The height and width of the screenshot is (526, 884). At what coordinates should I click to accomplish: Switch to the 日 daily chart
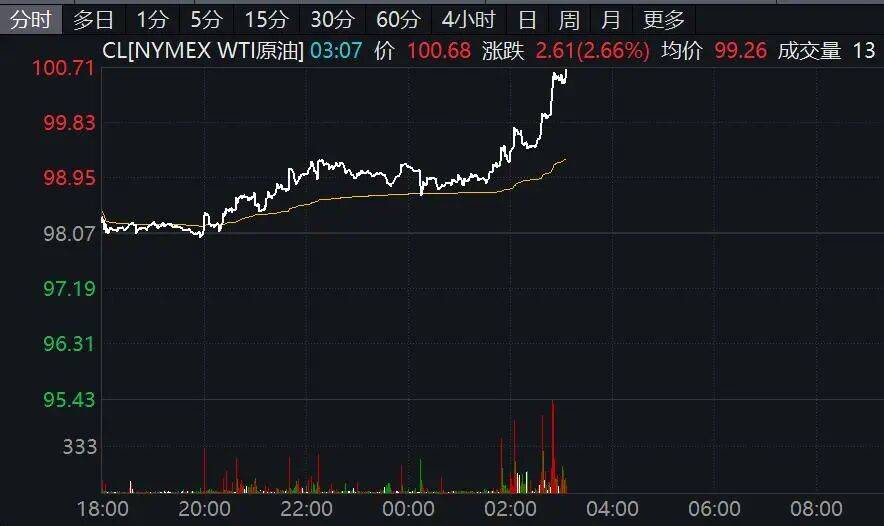(x=527, y=20)
